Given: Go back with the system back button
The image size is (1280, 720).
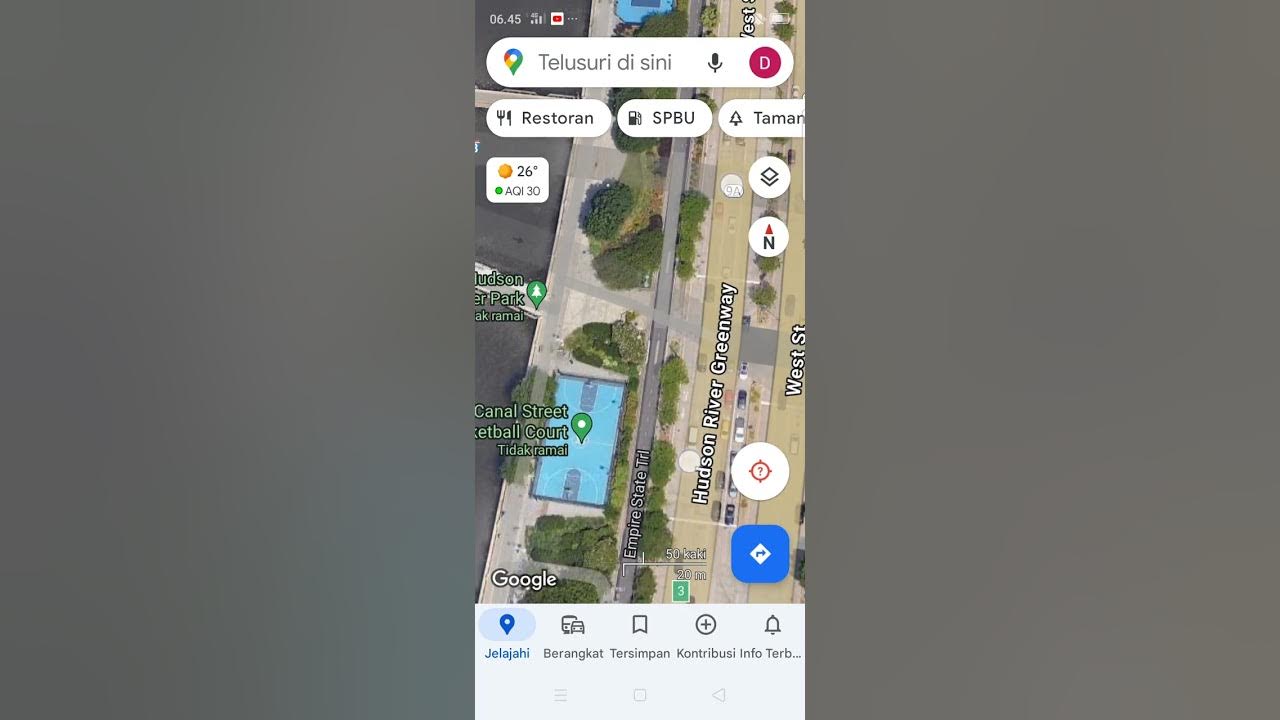Looking at the screenshot, I should click(718, 695).
